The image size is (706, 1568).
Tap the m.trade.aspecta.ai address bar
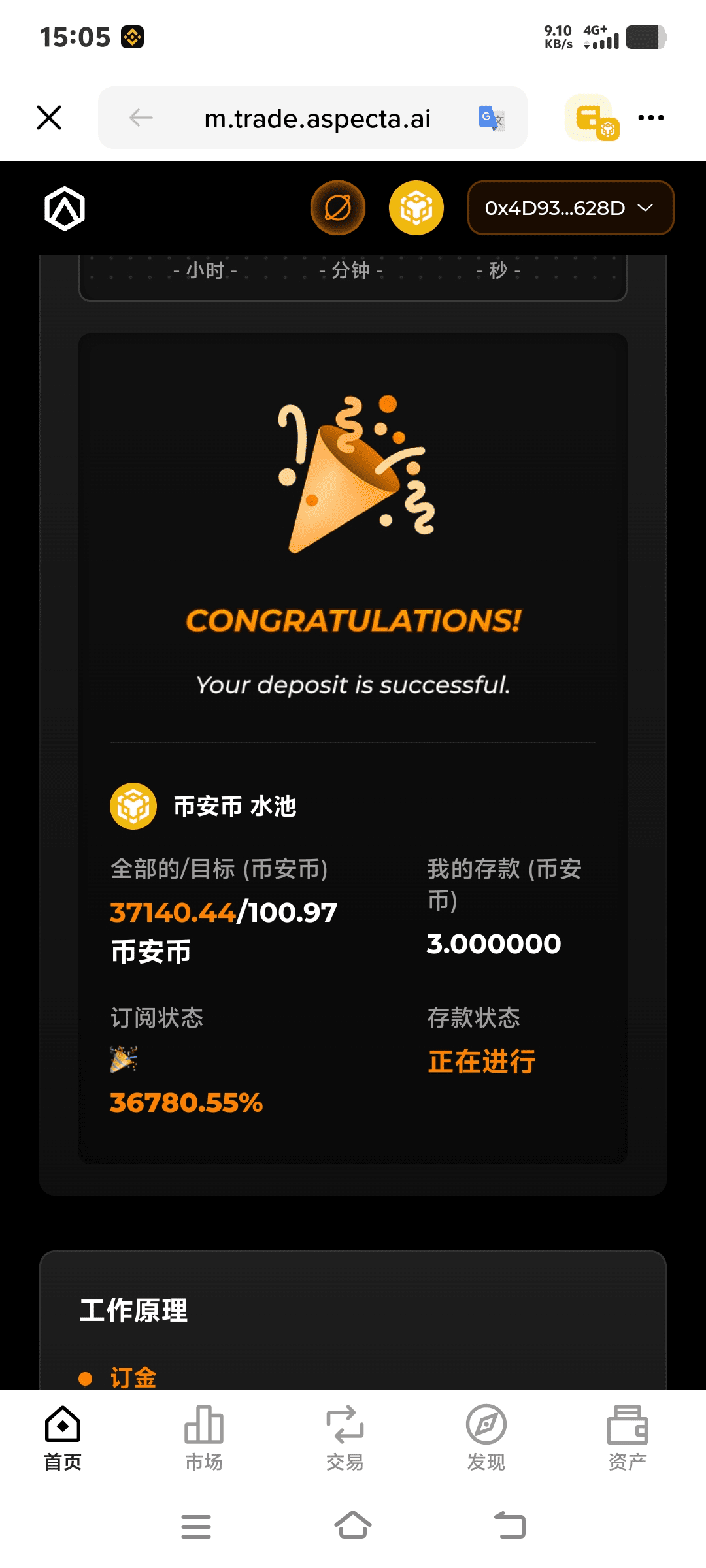click(x=317, y=119)
